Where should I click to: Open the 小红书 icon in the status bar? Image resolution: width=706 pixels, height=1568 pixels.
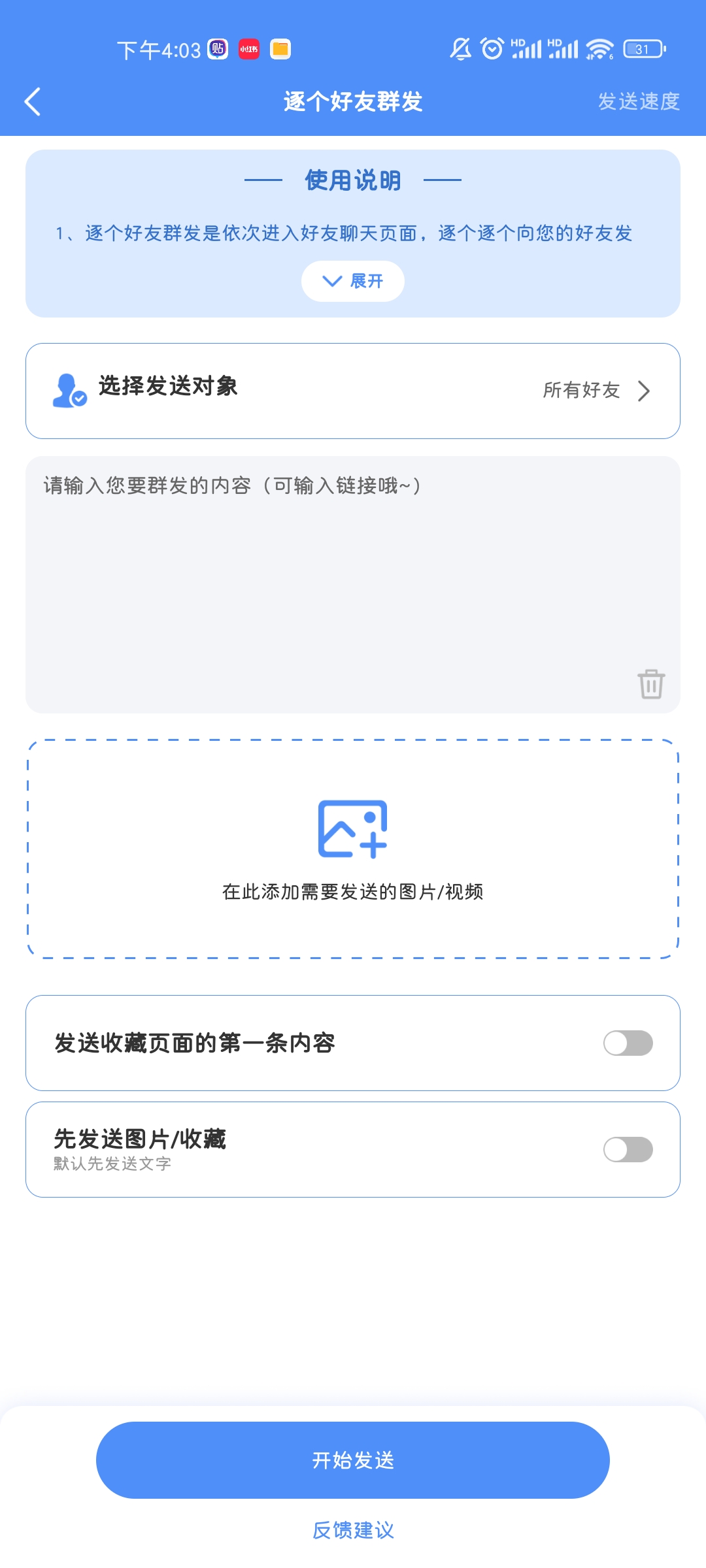click(250, 49)
